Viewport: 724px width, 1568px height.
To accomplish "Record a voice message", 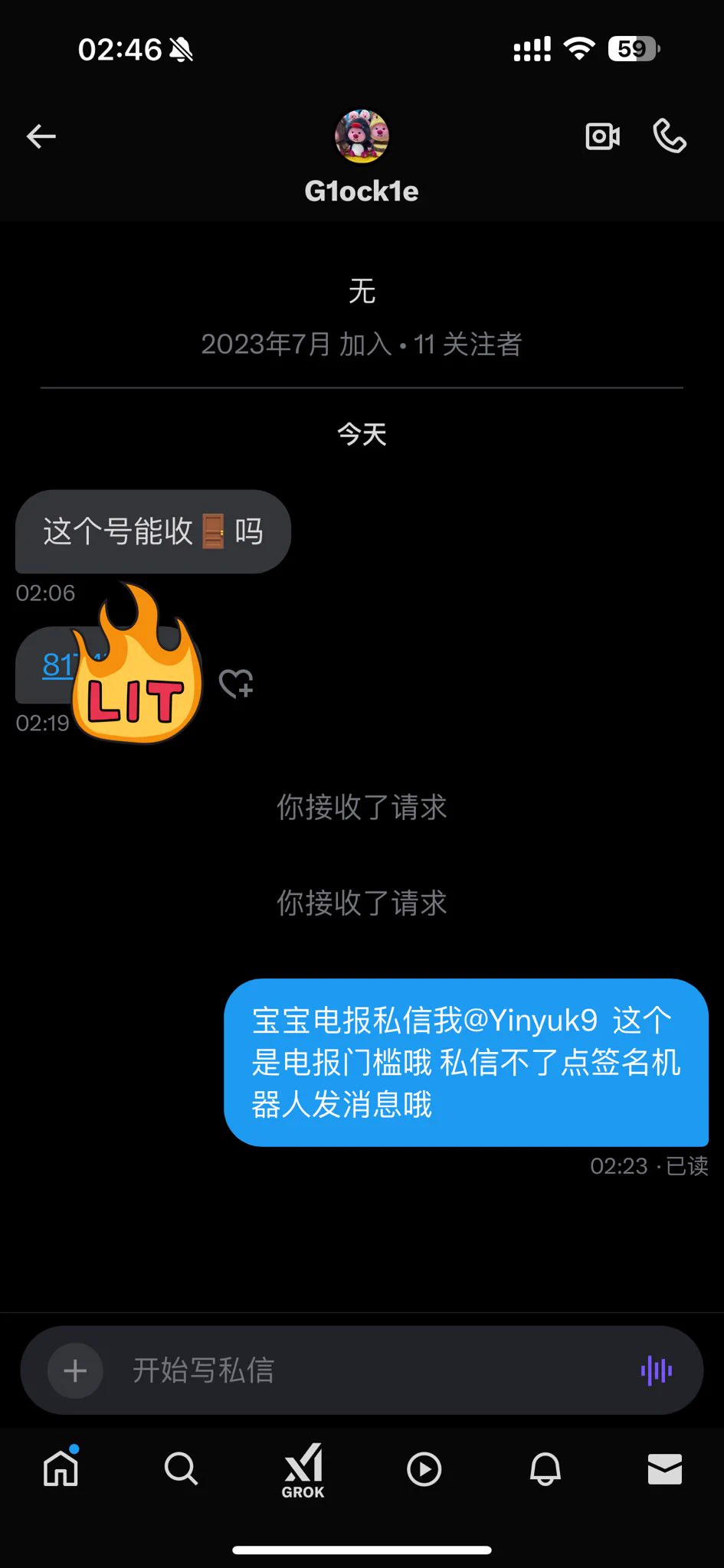I will pyautogui.click(x=657, y=1370).
